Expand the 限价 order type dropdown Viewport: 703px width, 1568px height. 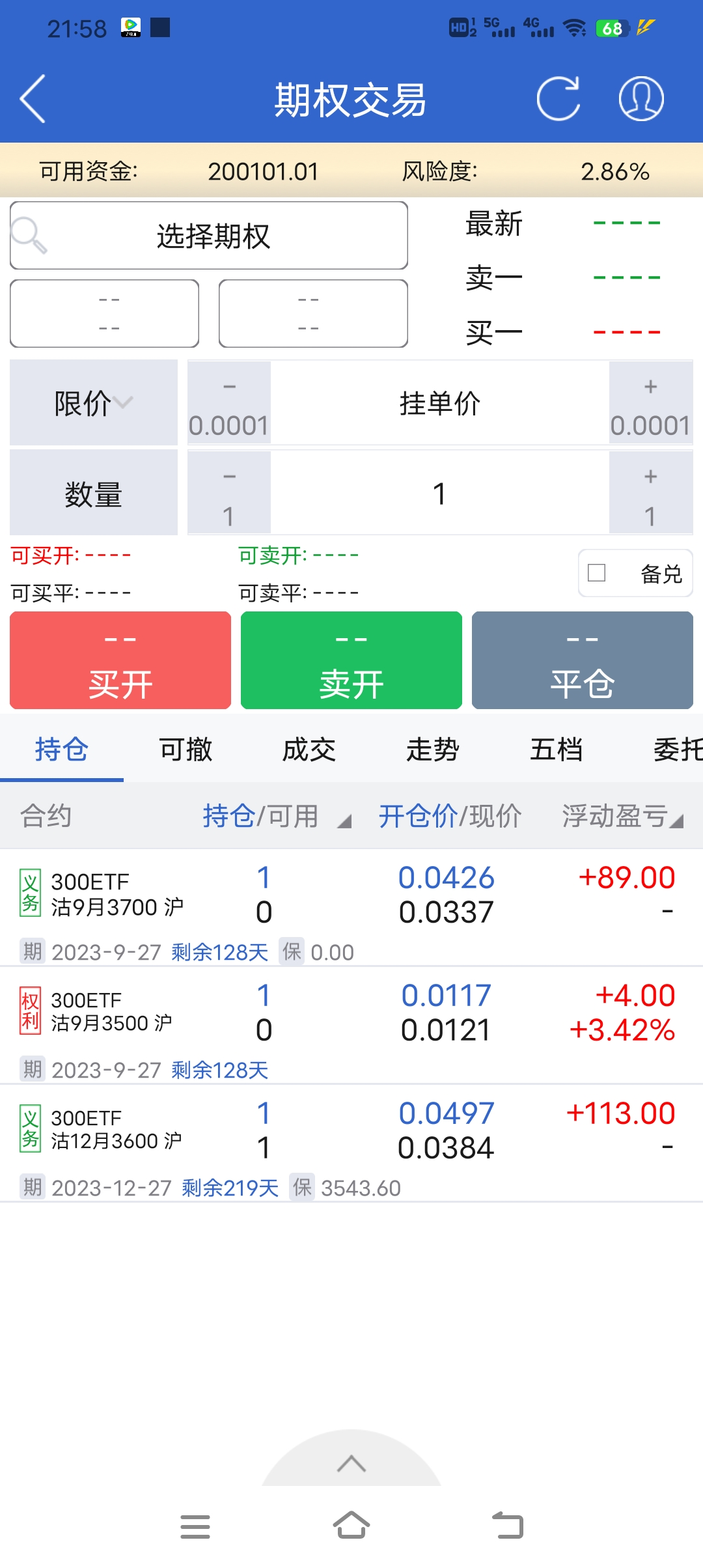tap(94, 403)
